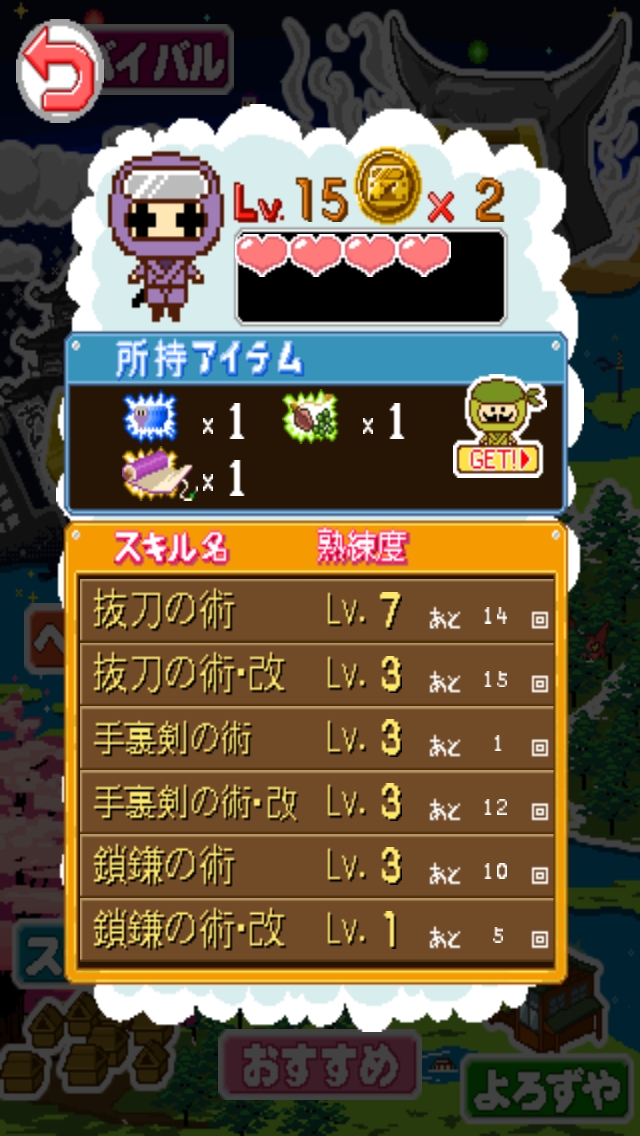Select the 抜刀の術 Lv. 7 skill row

(x=317, y=611)
